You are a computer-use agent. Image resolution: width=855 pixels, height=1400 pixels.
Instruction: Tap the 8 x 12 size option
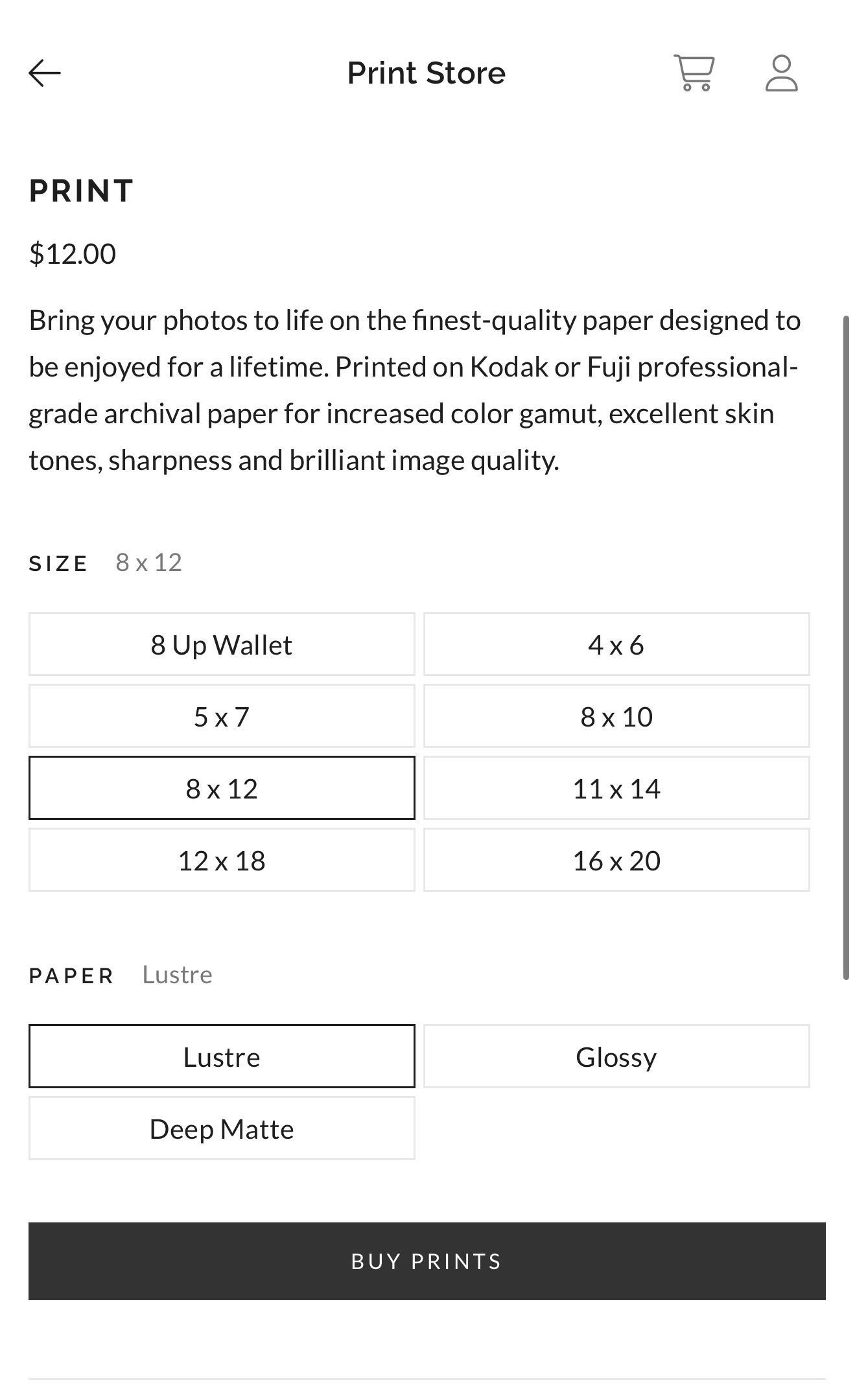coord(222,788)
